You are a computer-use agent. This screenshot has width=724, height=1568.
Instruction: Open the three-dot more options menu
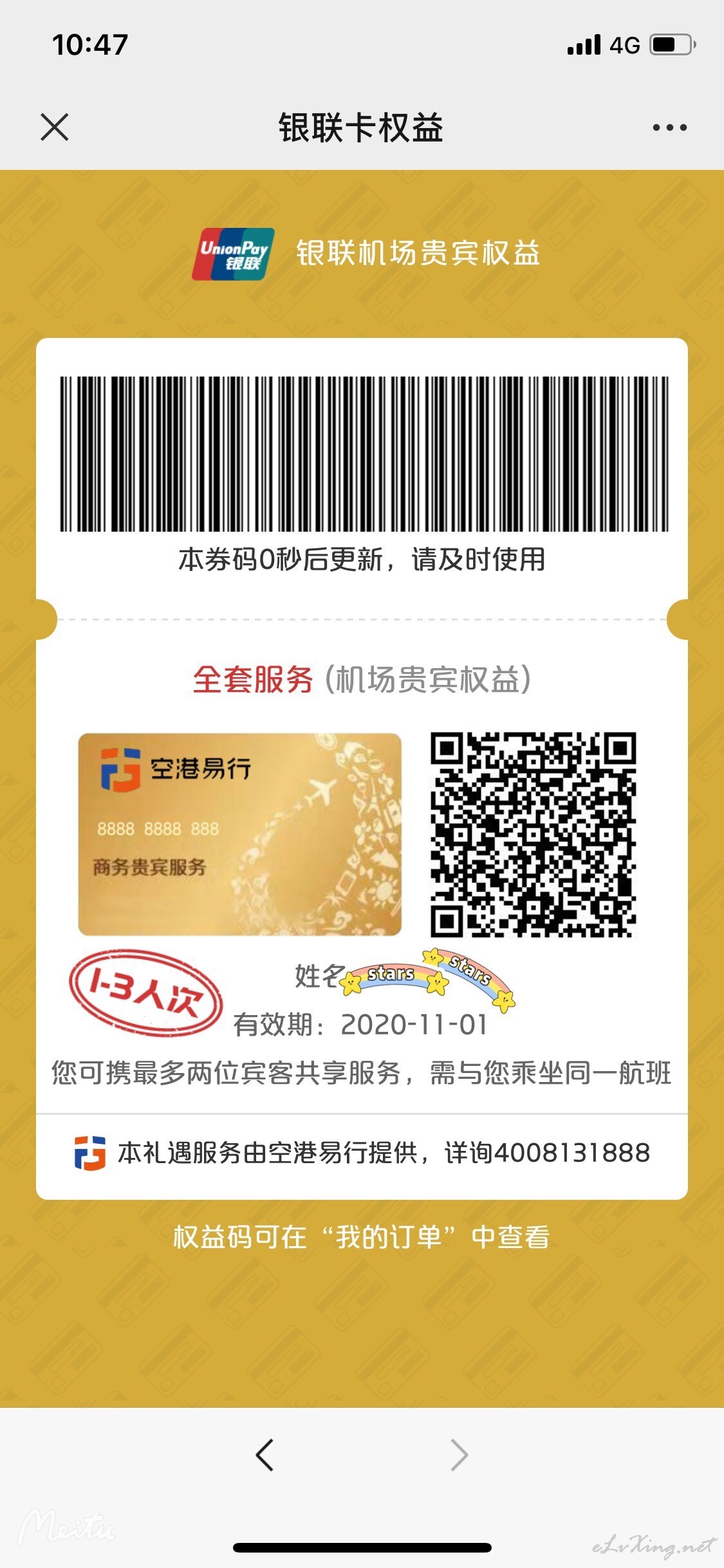pyautogui.click(x=669, y=127)
